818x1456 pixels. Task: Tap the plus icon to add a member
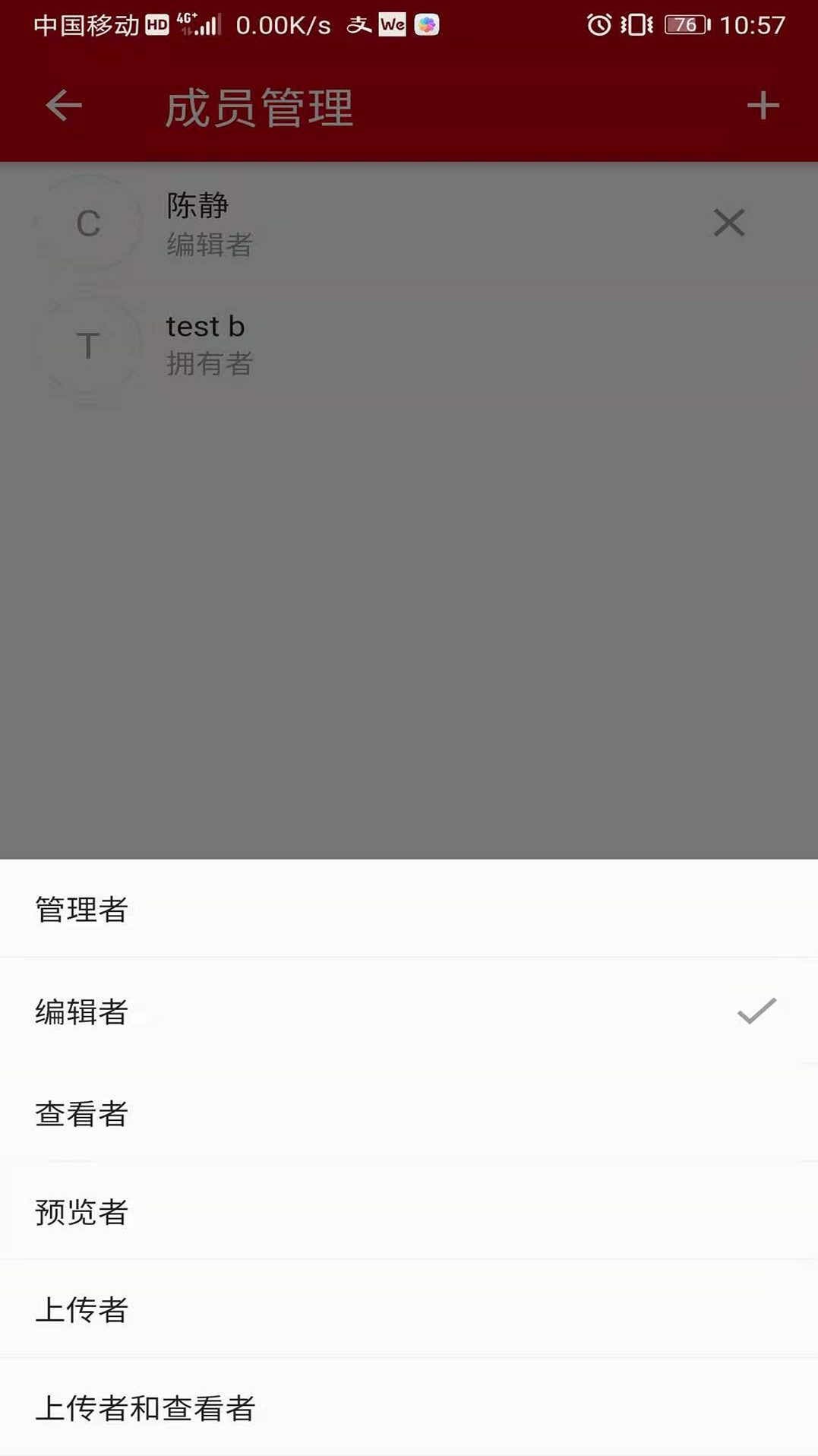[x=763, y=106]
